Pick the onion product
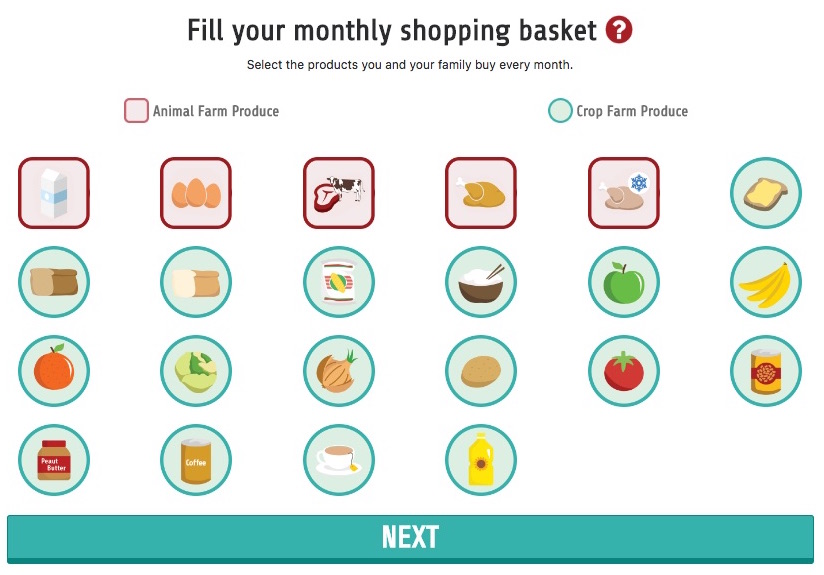824x575 pixels. point(339,371)
